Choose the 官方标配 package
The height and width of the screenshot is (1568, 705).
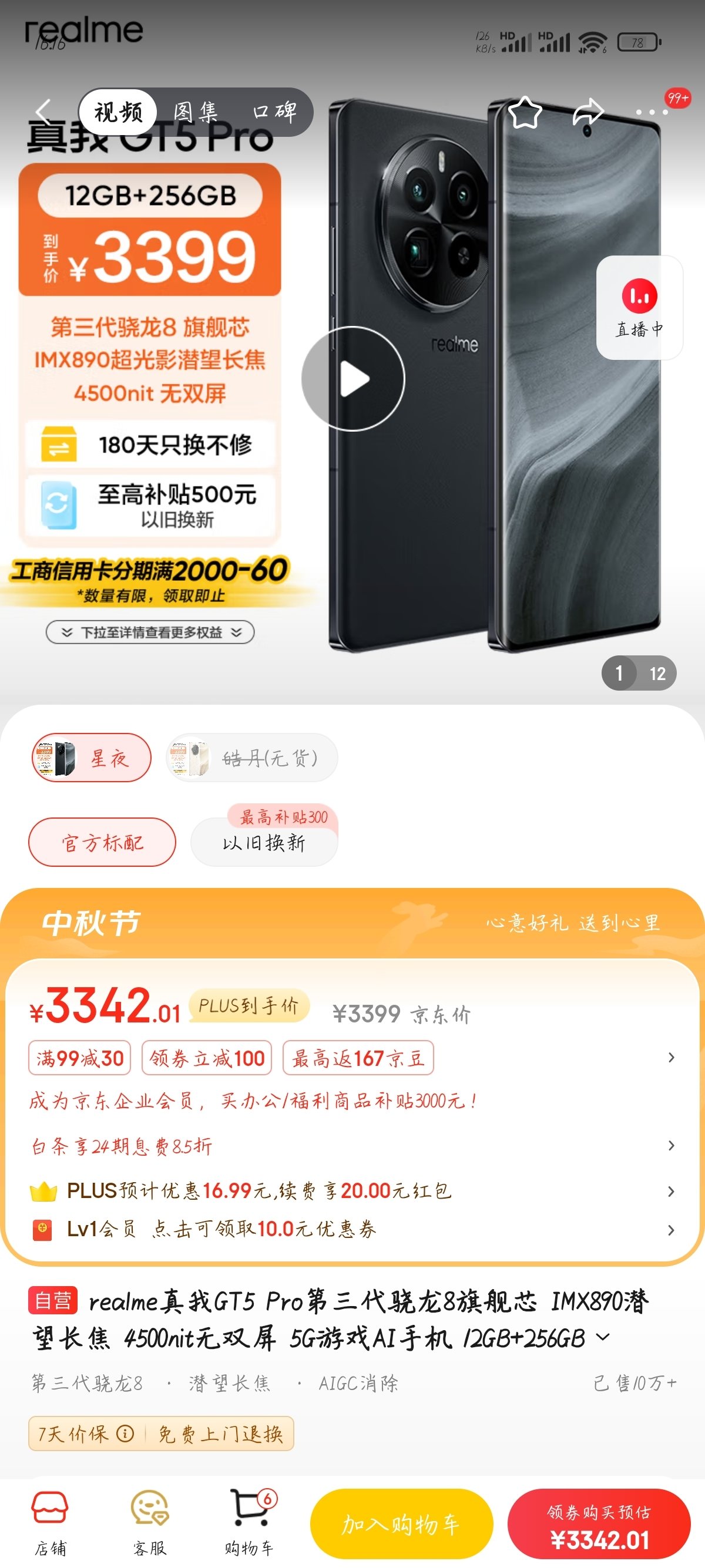point(102,843)
